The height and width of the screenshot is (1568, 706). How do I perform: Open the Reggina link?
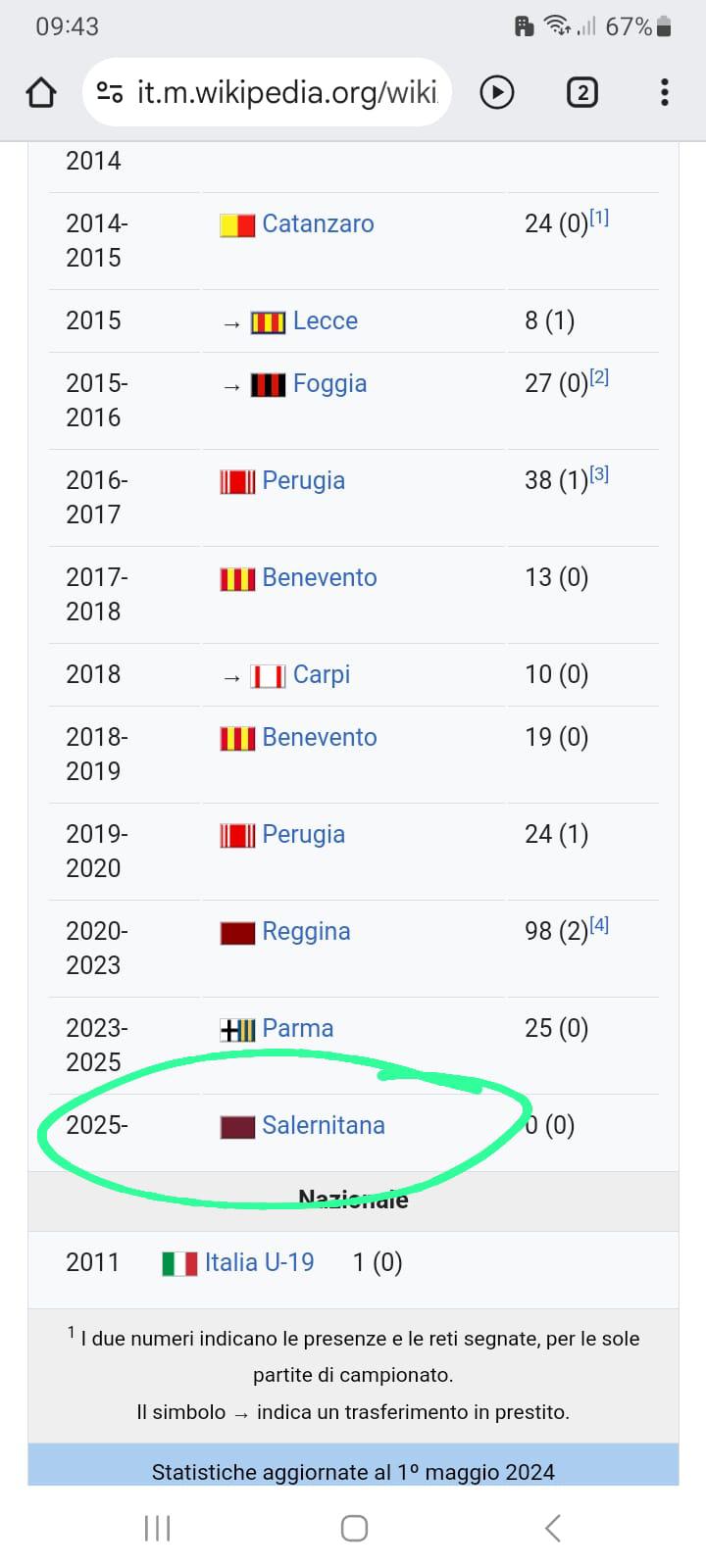click(306, 932)
